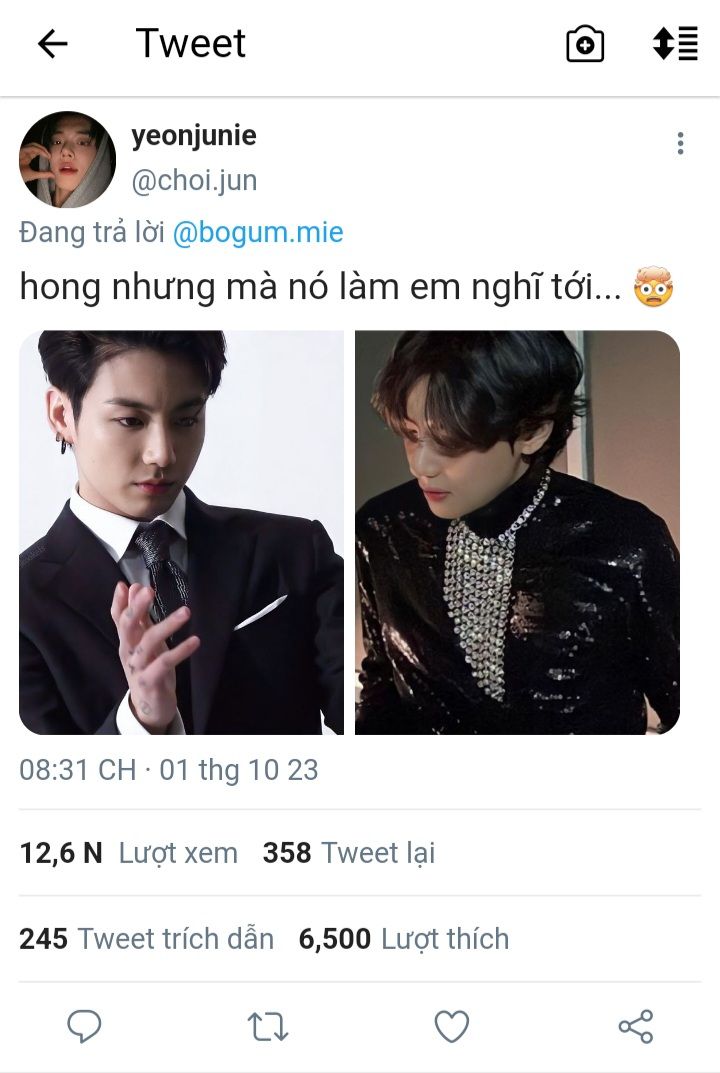Open the camera add icon

coord(585,44)
